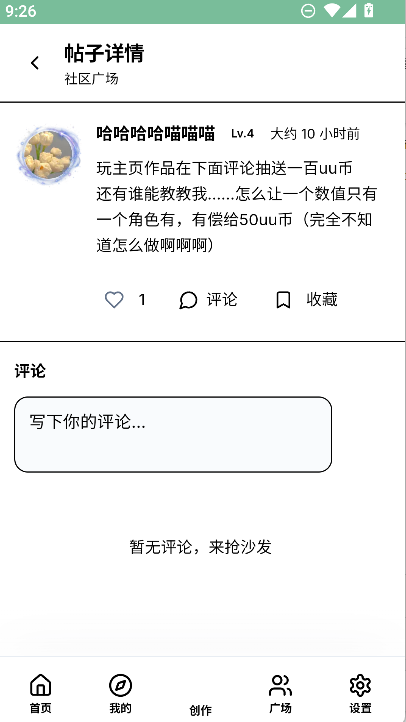Switch to the 首页 tab

[x=41, y=694]
